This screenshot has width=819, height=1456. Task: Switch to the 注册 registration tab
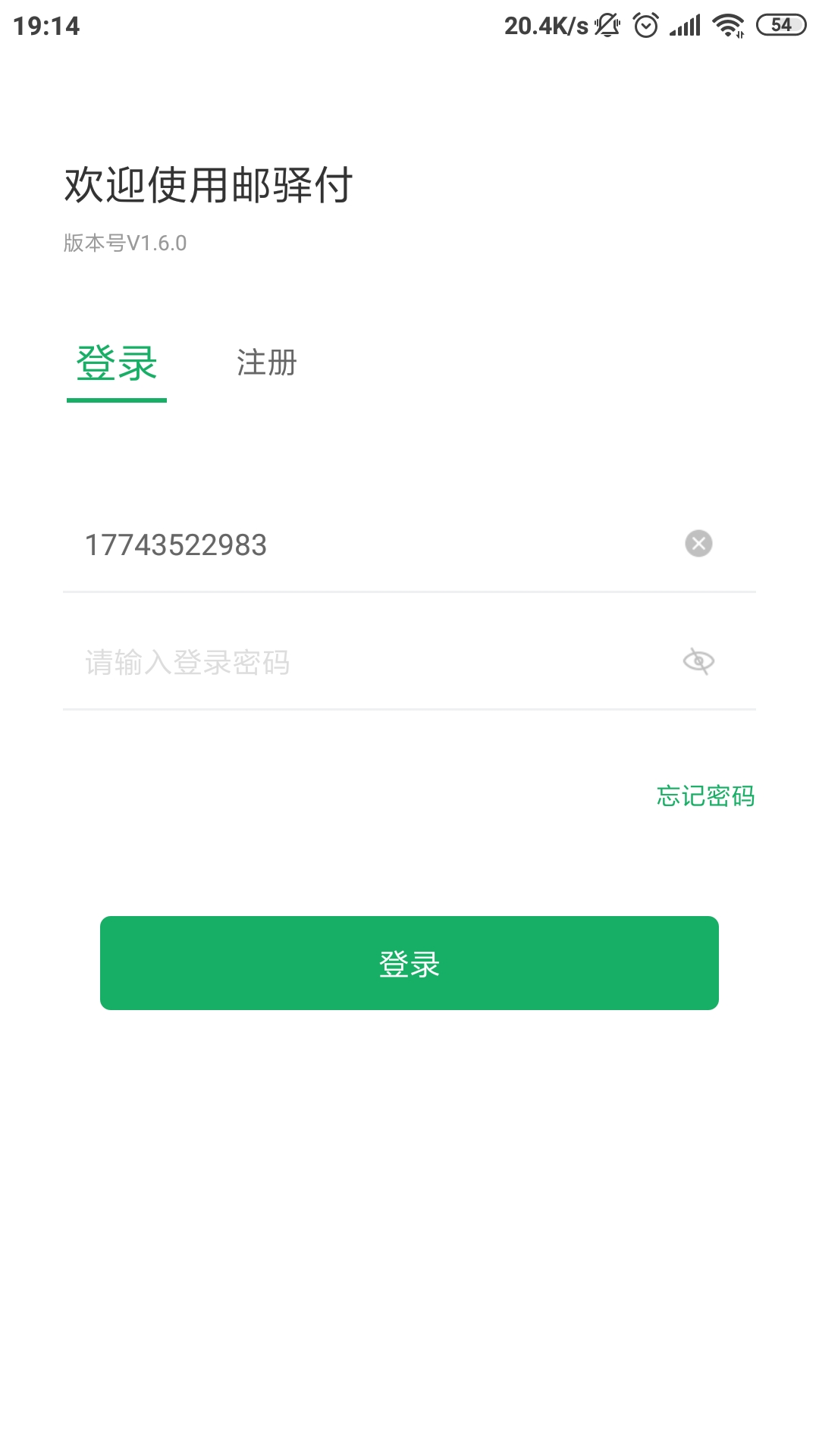(267, 364)
